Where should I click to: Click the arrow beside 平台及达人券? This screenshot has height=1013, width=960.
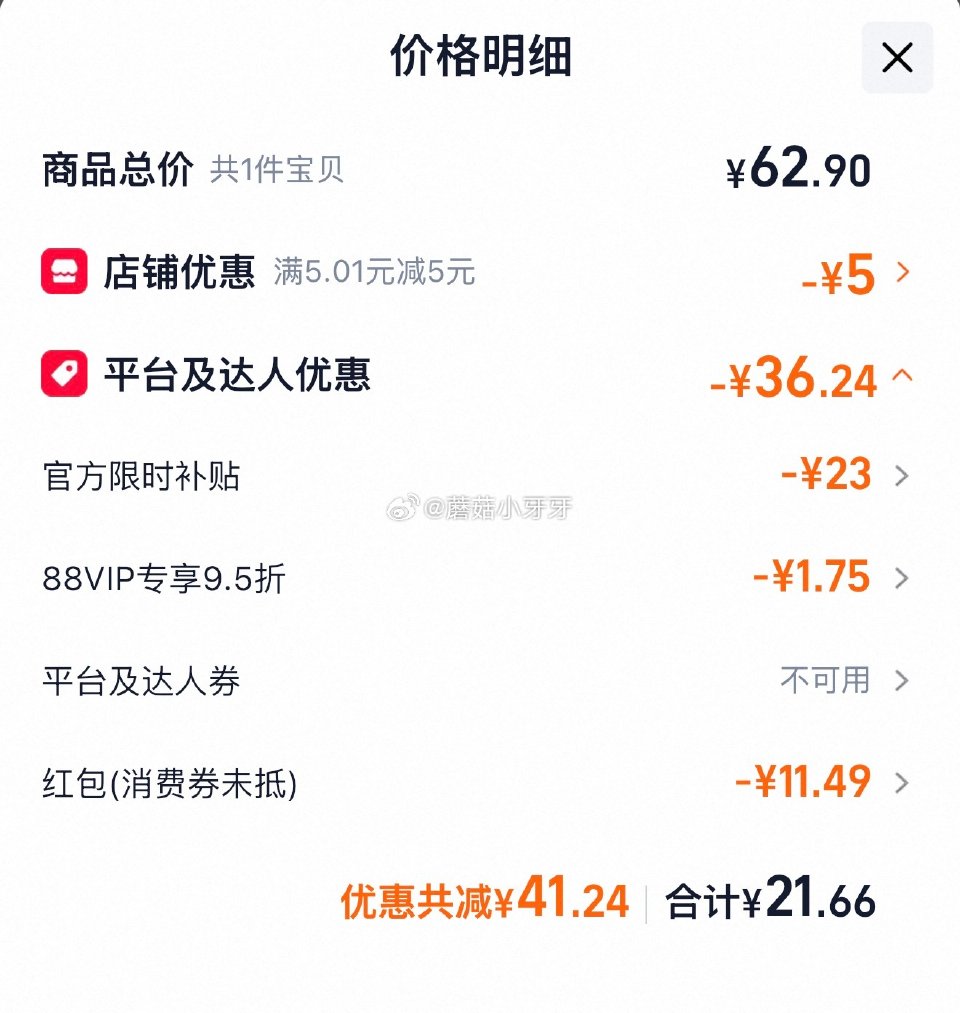click(x=904, y=680)
